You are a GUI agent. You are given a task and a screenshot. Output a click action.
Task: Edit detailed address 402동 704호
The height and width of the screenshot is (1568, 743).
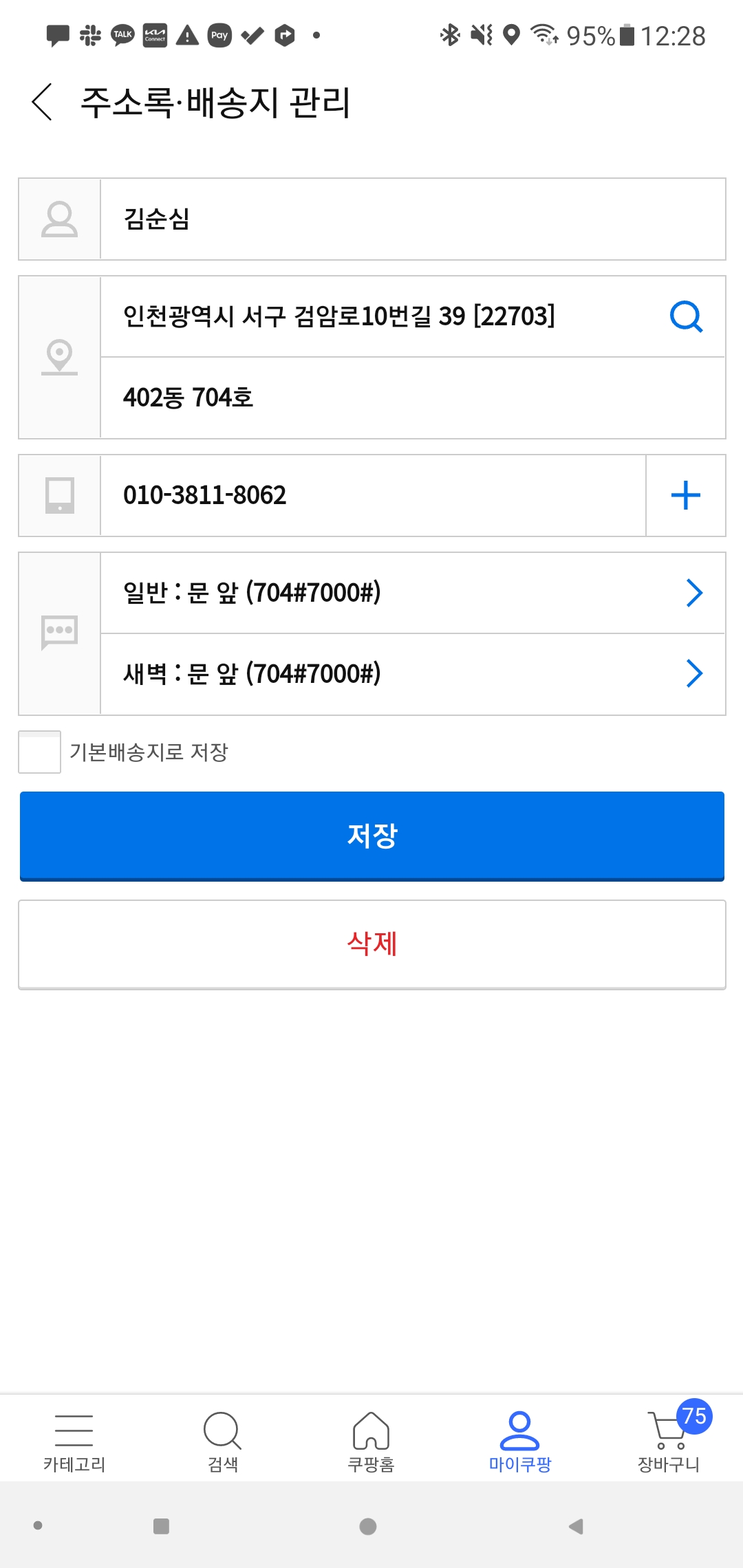point(413,398)
